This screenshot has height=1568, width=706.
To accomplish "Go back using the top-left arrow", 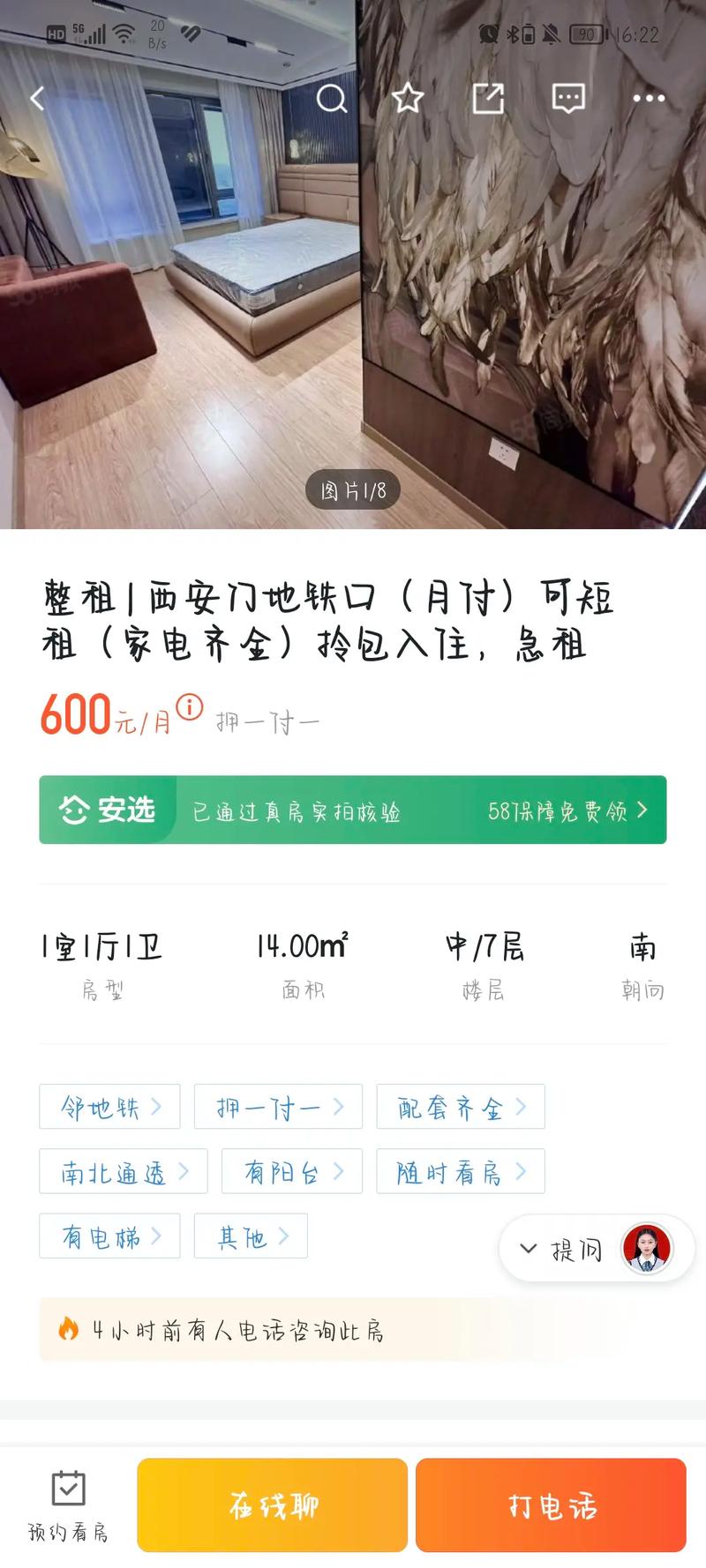I will (x=37, y=98).
